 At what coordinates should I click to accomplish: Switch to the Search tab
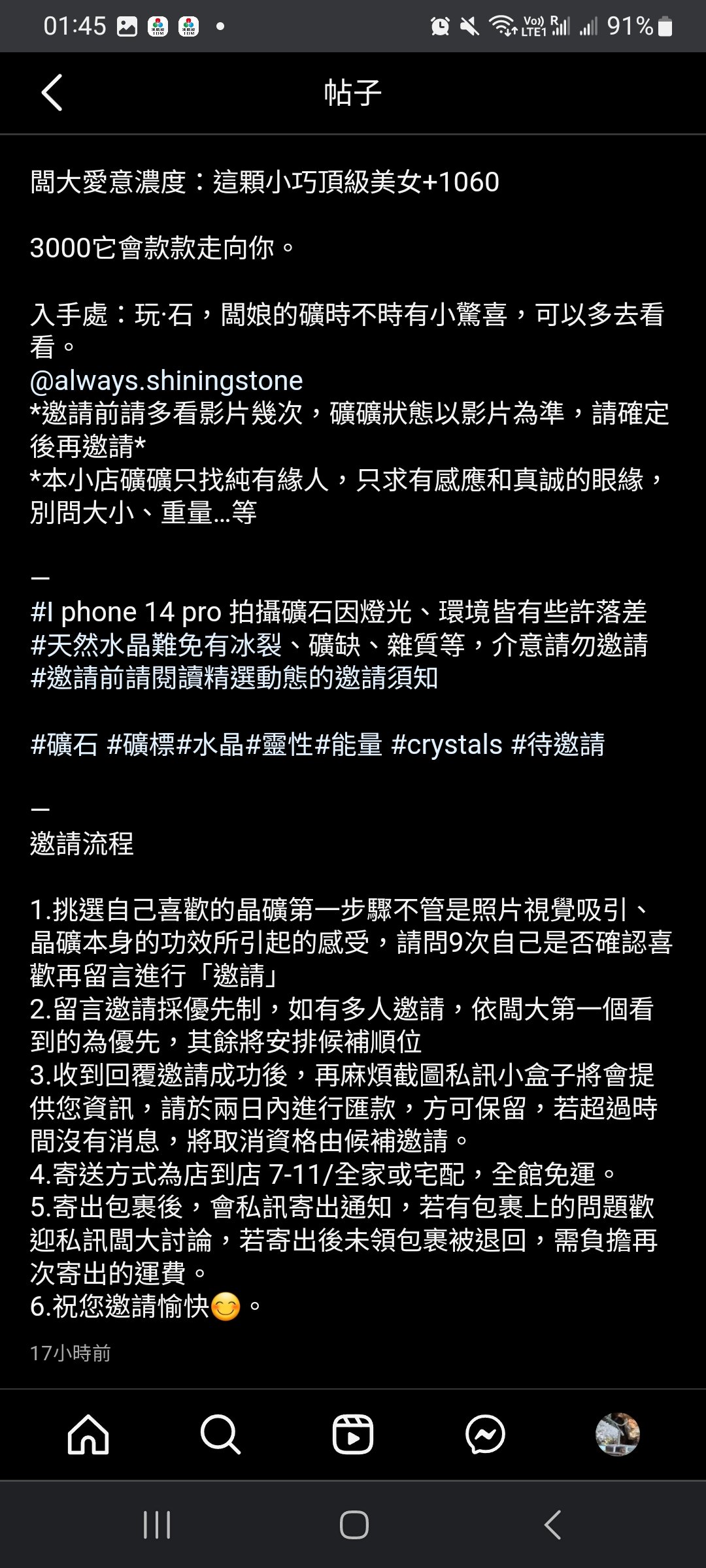click(x=220, y=1435)
